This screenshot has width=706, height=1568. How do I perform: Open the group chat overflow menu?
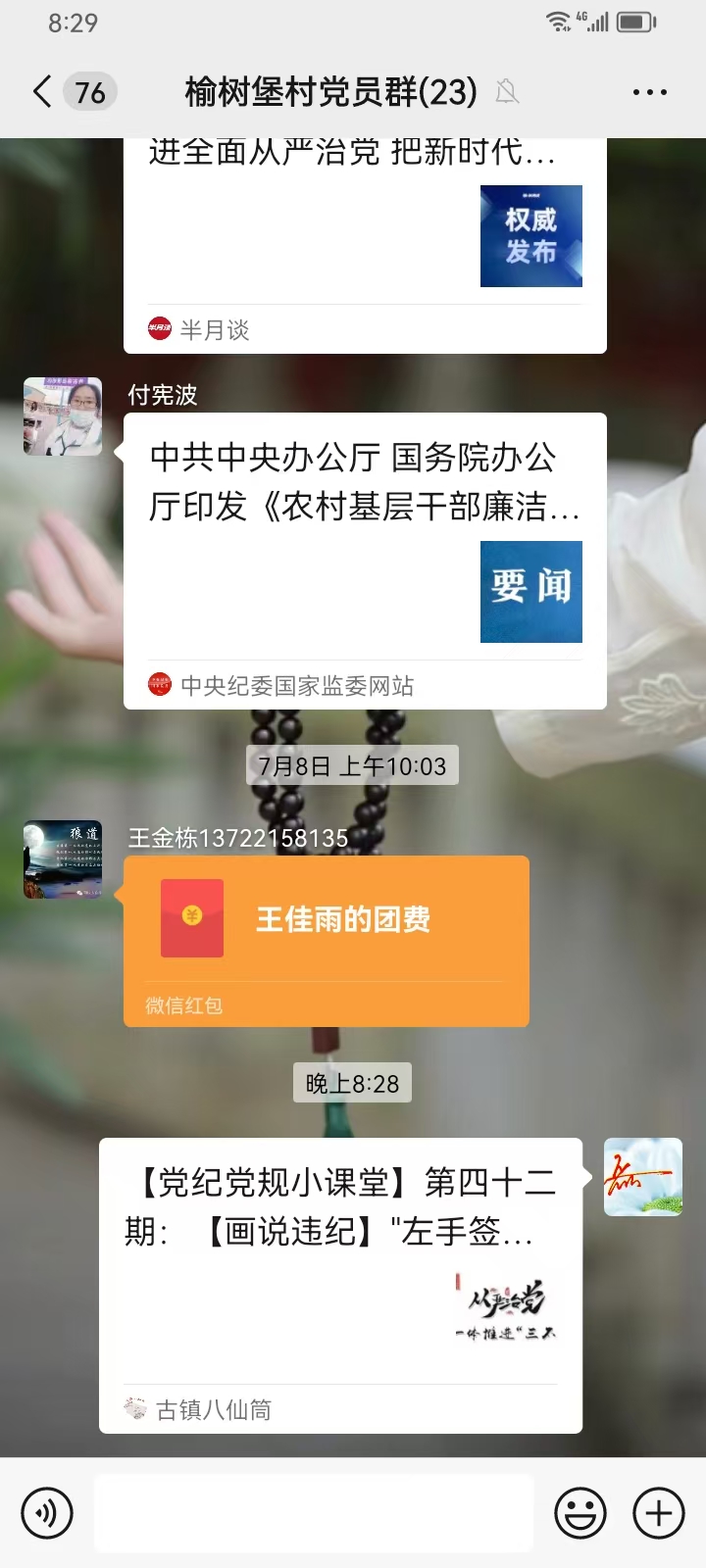tap(650, 92)
